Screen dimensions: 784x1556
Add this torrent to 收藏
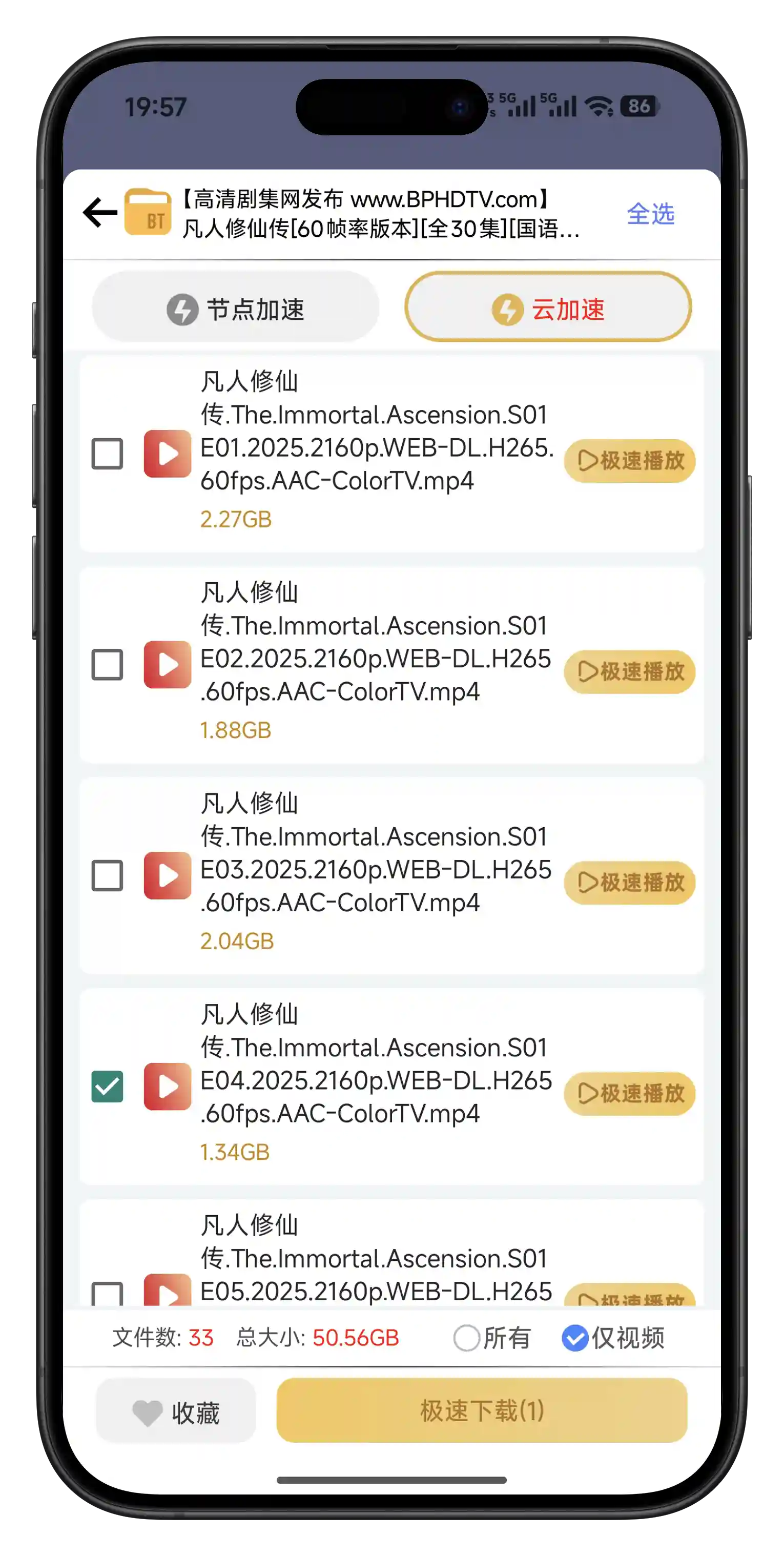(x=176, y=1412)
